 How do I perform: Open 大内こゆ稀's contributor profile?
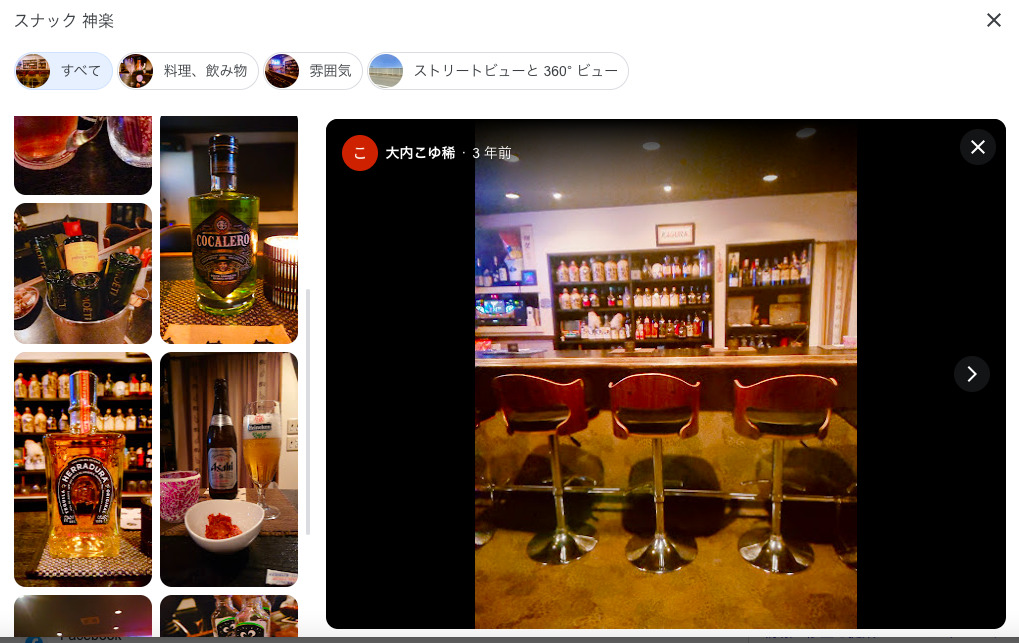coord(420,153)
